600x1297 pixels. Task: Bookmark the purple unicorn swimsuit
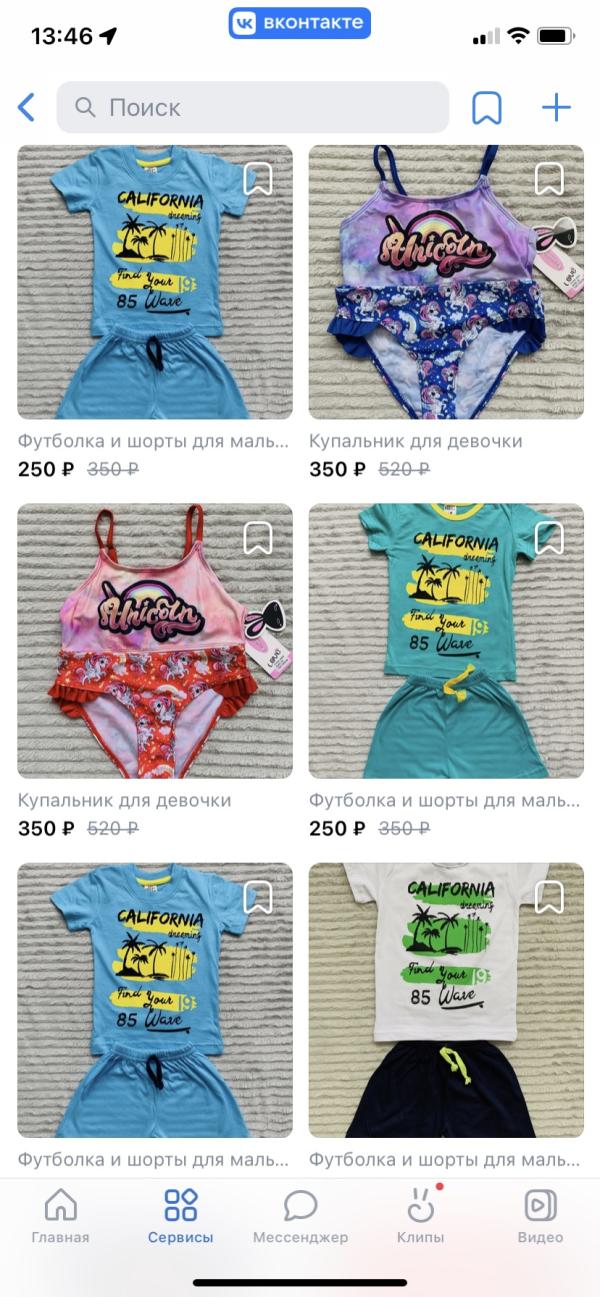(549, 180)
